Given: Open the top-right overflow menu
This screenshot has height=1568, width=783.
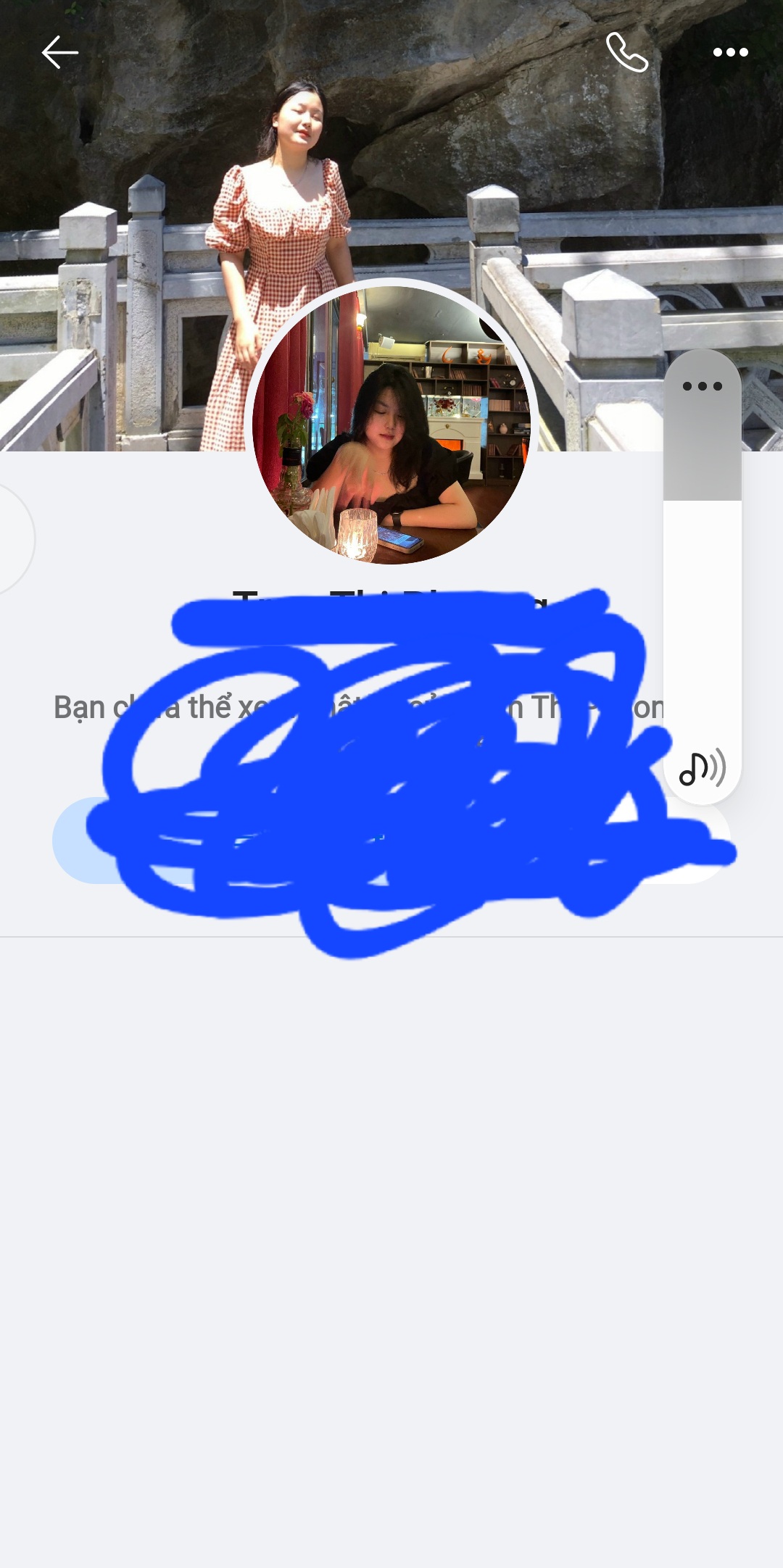Looking at the screenshot, I should (730, 52).
